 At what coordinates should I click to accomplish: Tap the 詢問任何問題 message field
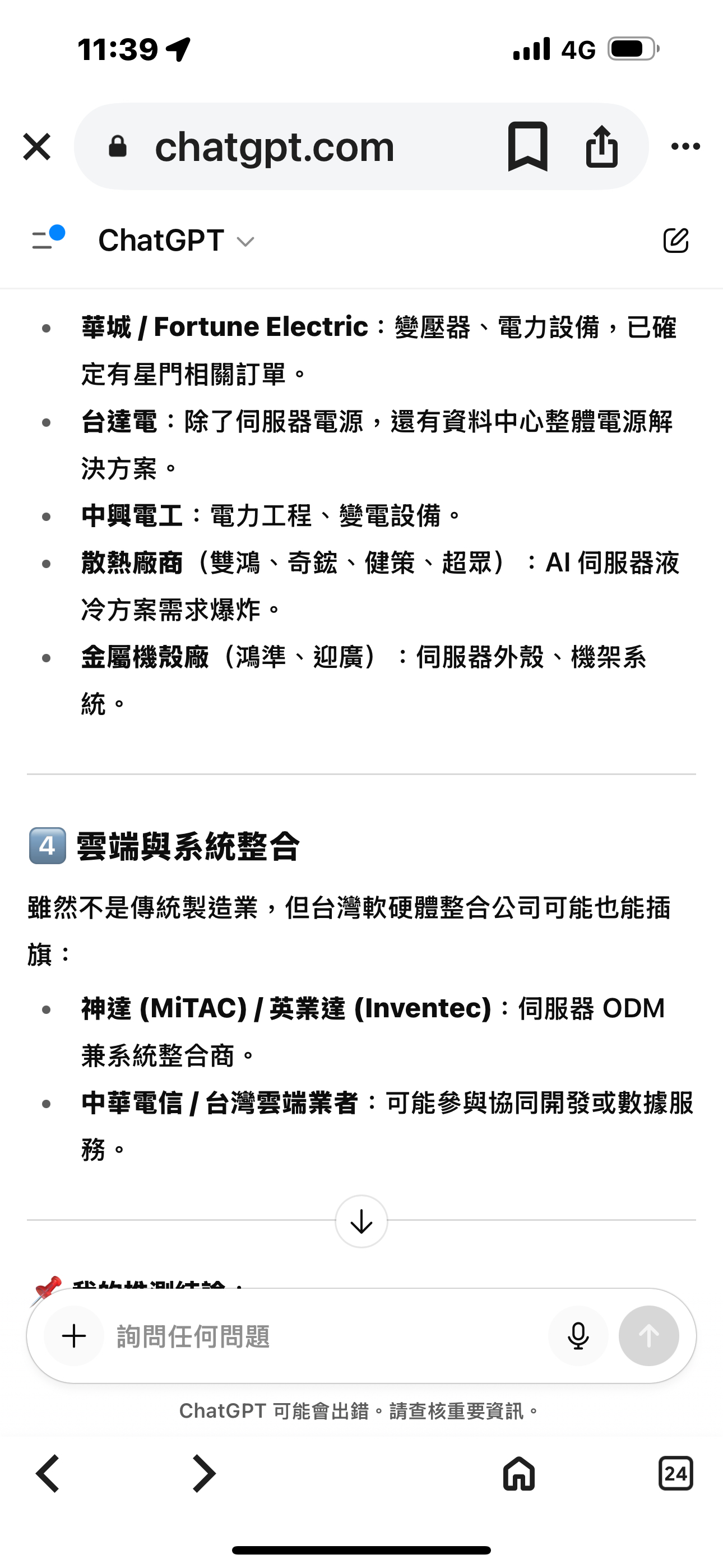pos(323,1336)
